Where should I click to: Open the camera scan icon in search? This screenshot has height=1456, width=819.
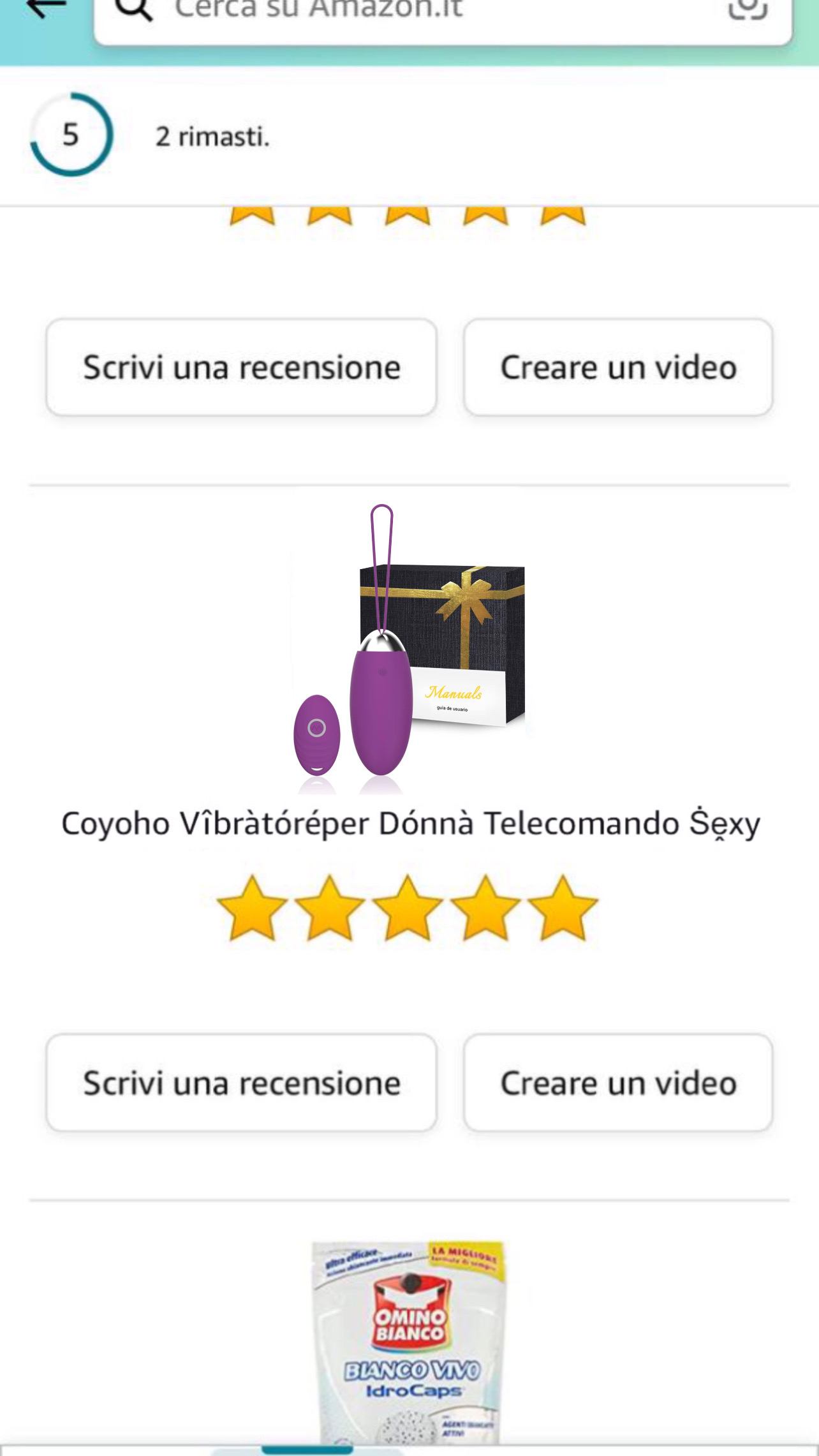[747, 9]
